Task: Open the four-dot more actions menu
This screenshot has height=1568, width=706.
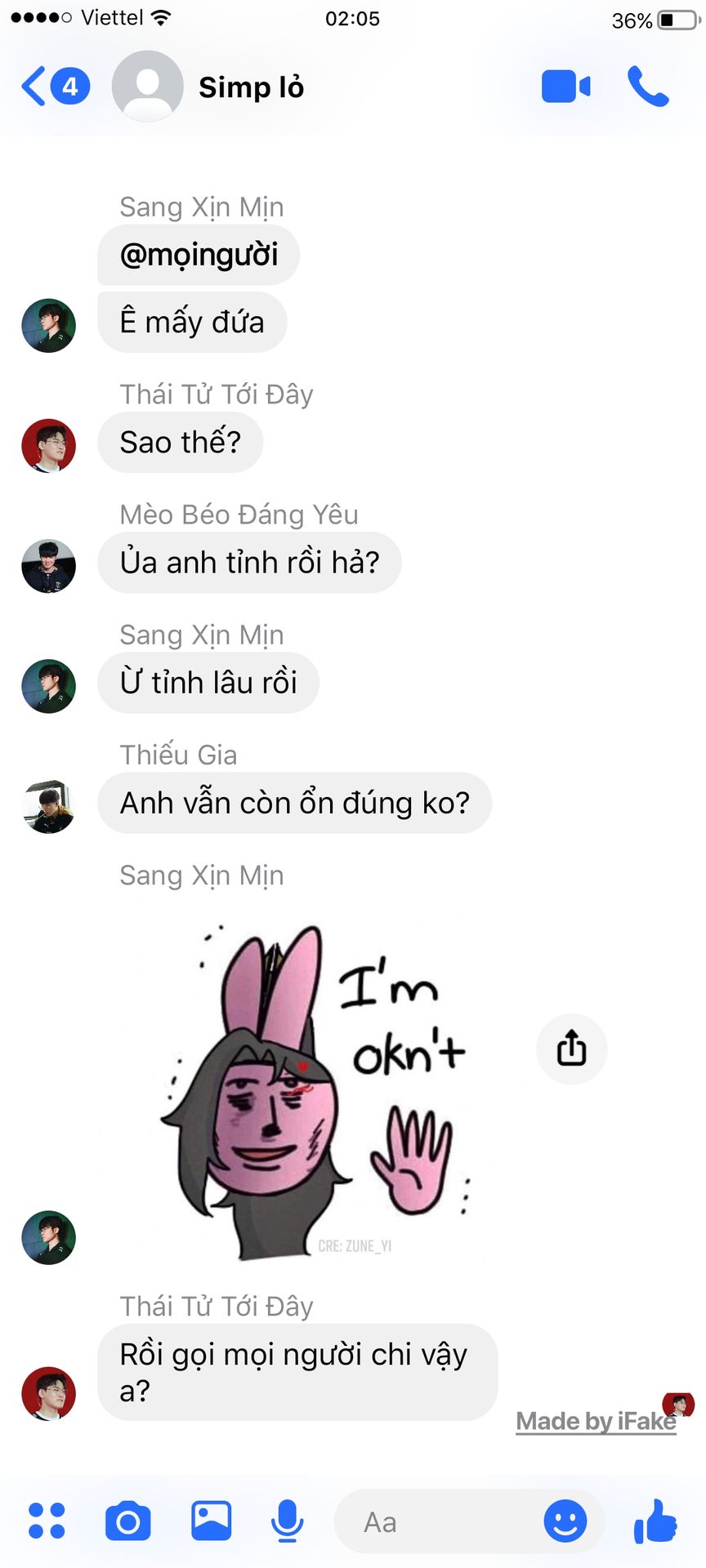Action: (47, 1521)
